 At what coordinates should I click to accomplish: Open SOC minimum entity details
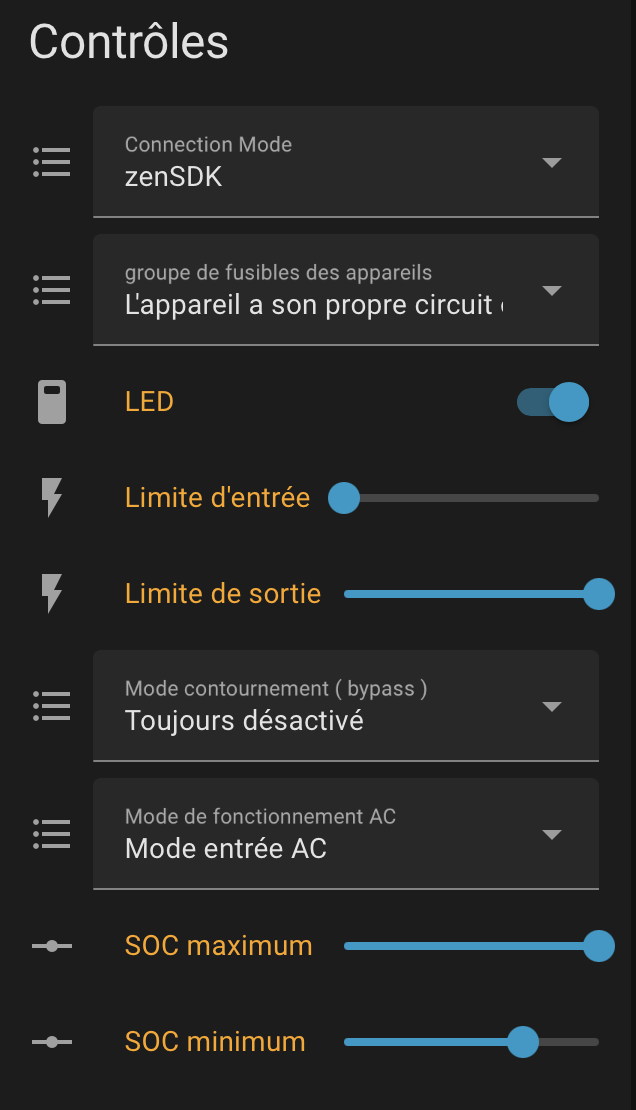(x=215, y=1042)
